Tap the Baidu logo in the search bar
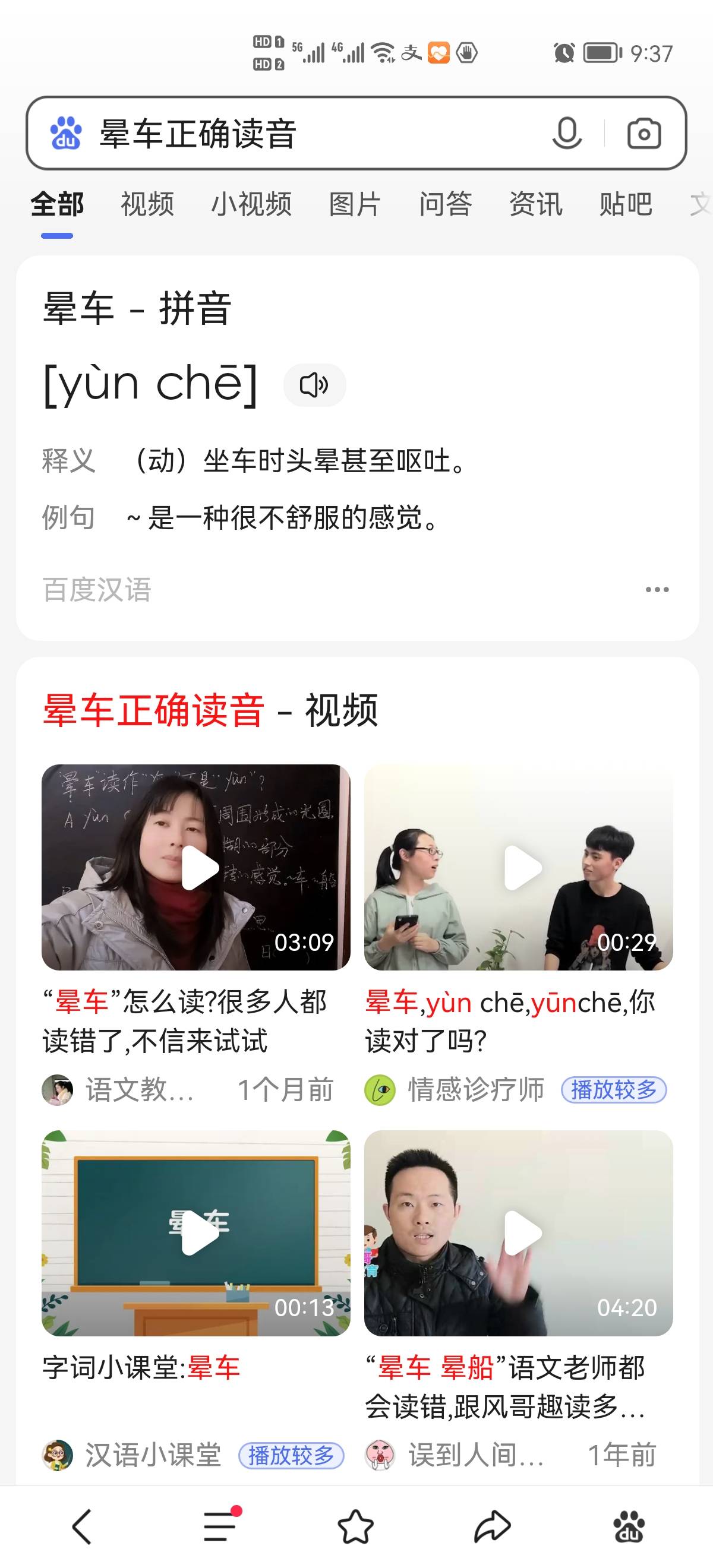This screenshot has height=1568, width=713. (65, 132)
